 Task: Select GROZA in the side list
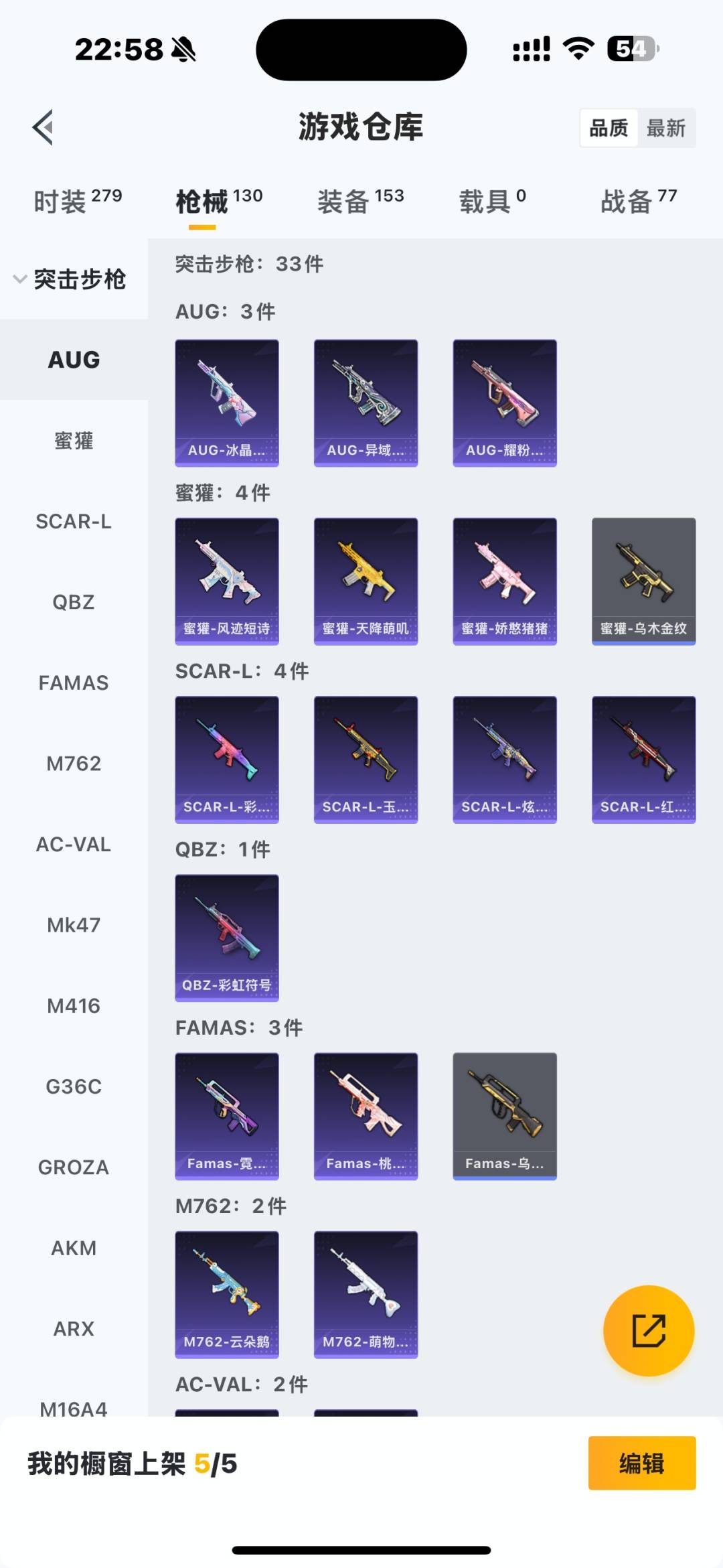tap(74, 1167)
